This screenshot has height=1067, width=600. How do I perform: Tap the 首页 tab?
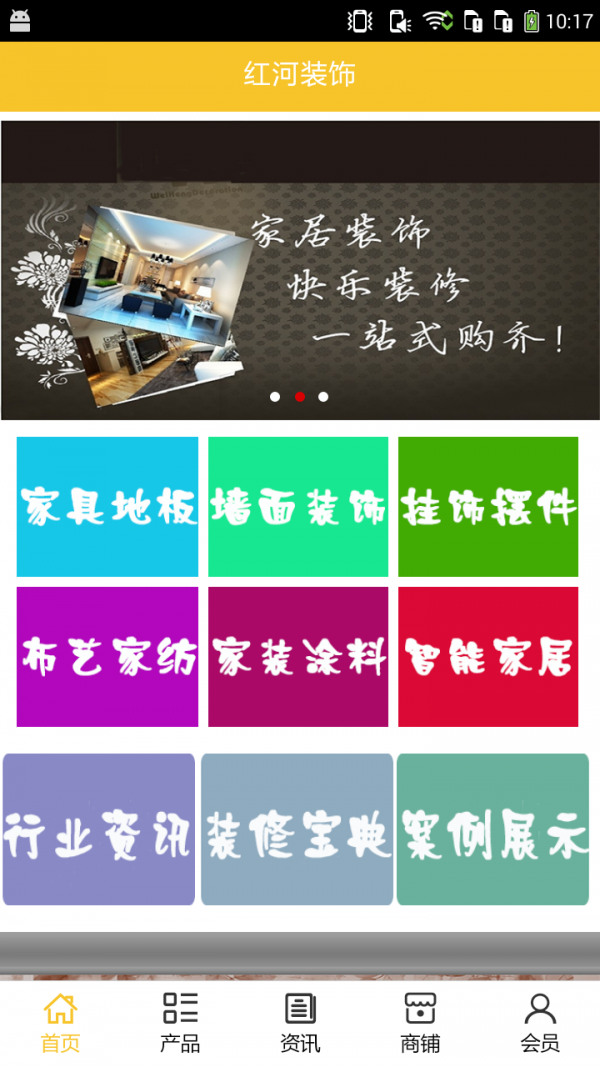[60, 1023]
